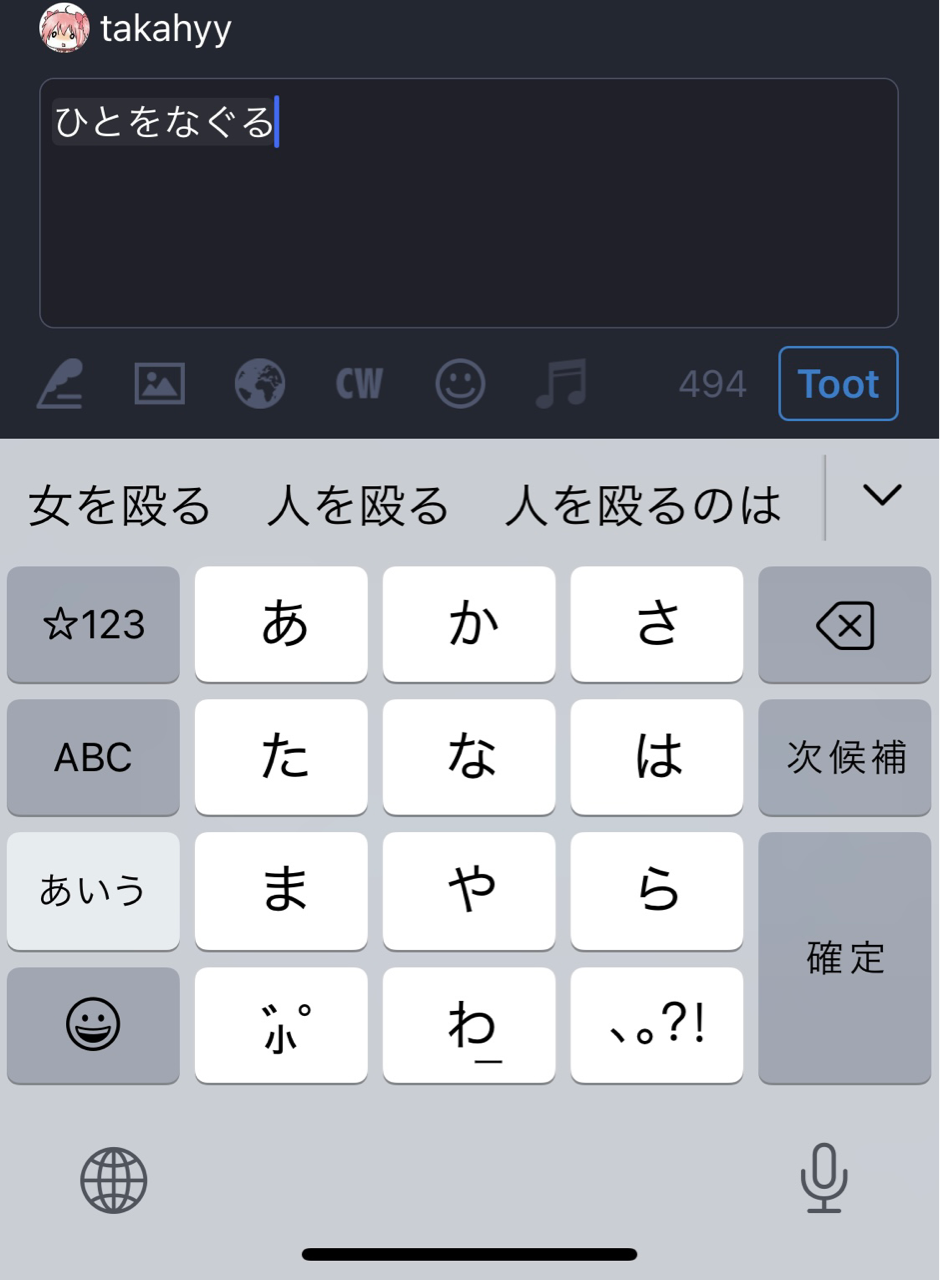Delete a character with the backspace key
Viewport: 940px width, 1280px height.
pos(844,625)
